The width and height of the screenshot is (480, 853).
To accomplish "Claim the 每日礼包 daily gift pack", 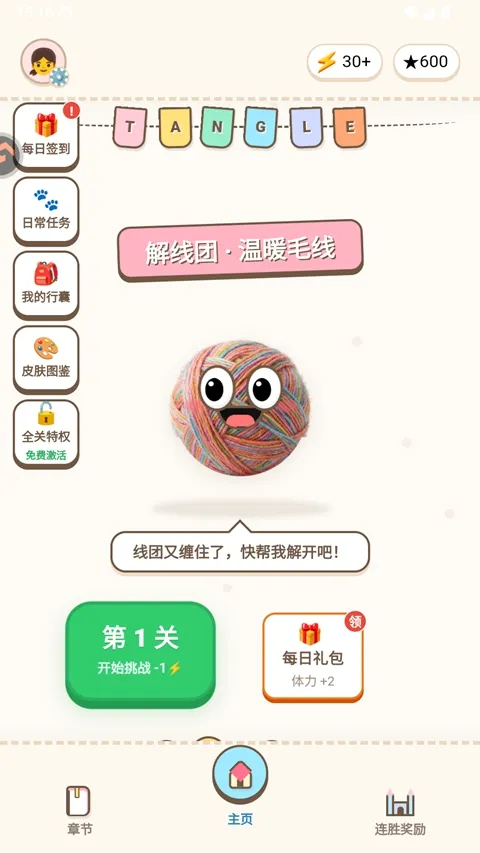I will [313, 657].
